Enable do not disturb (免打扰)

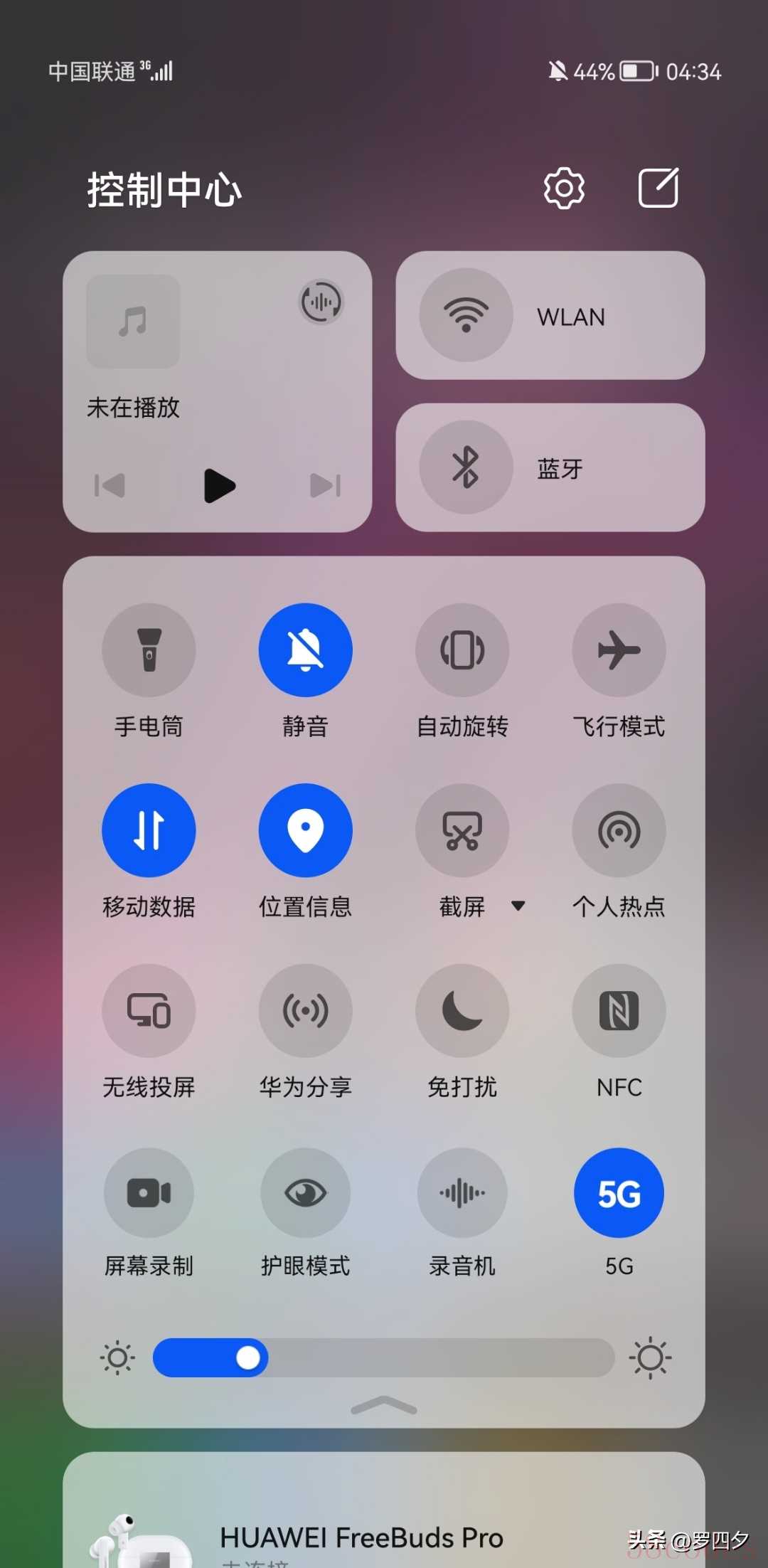462,1010
